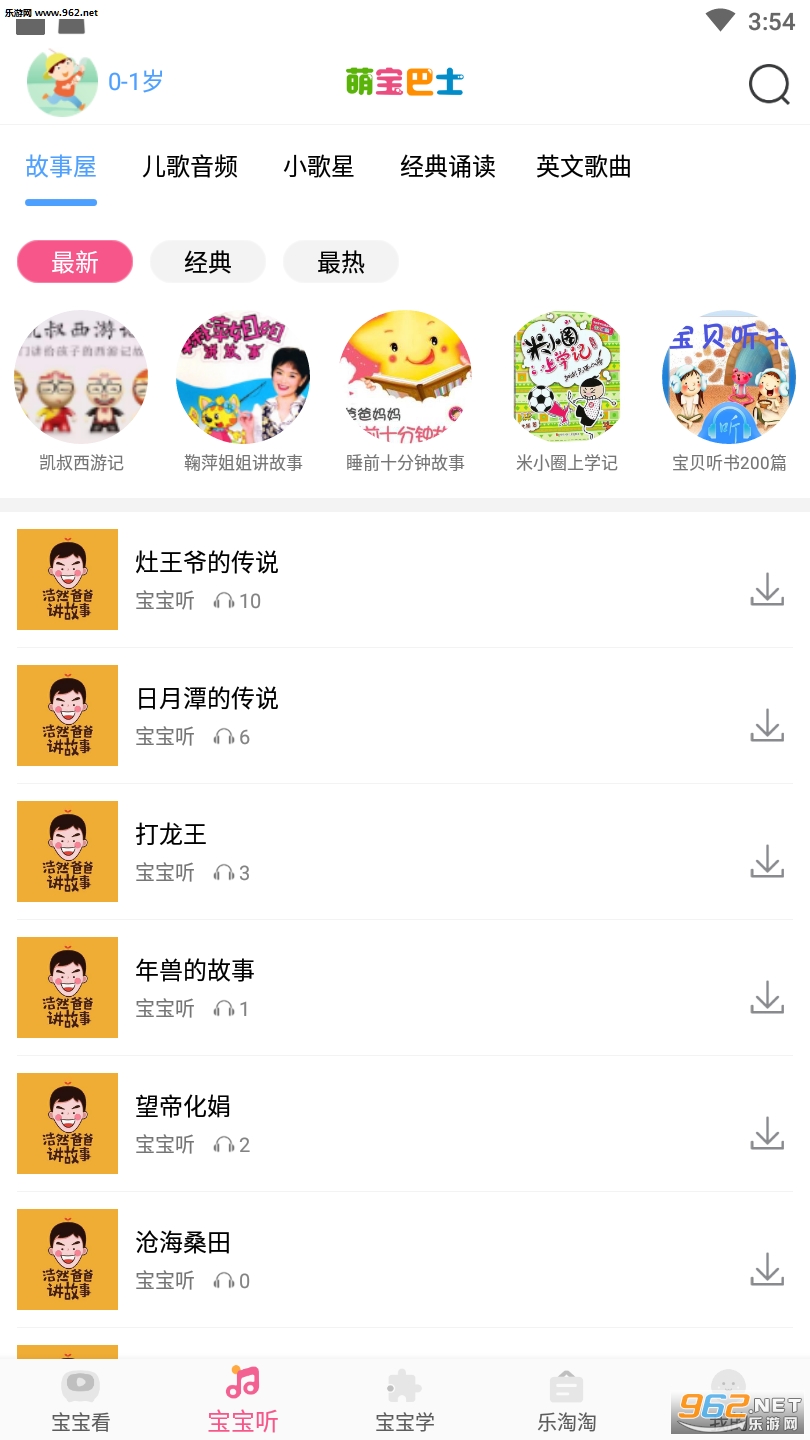Open the 凯叔西游记 album
Screen dimensions: 810x1440
click(x=81, y=377)
